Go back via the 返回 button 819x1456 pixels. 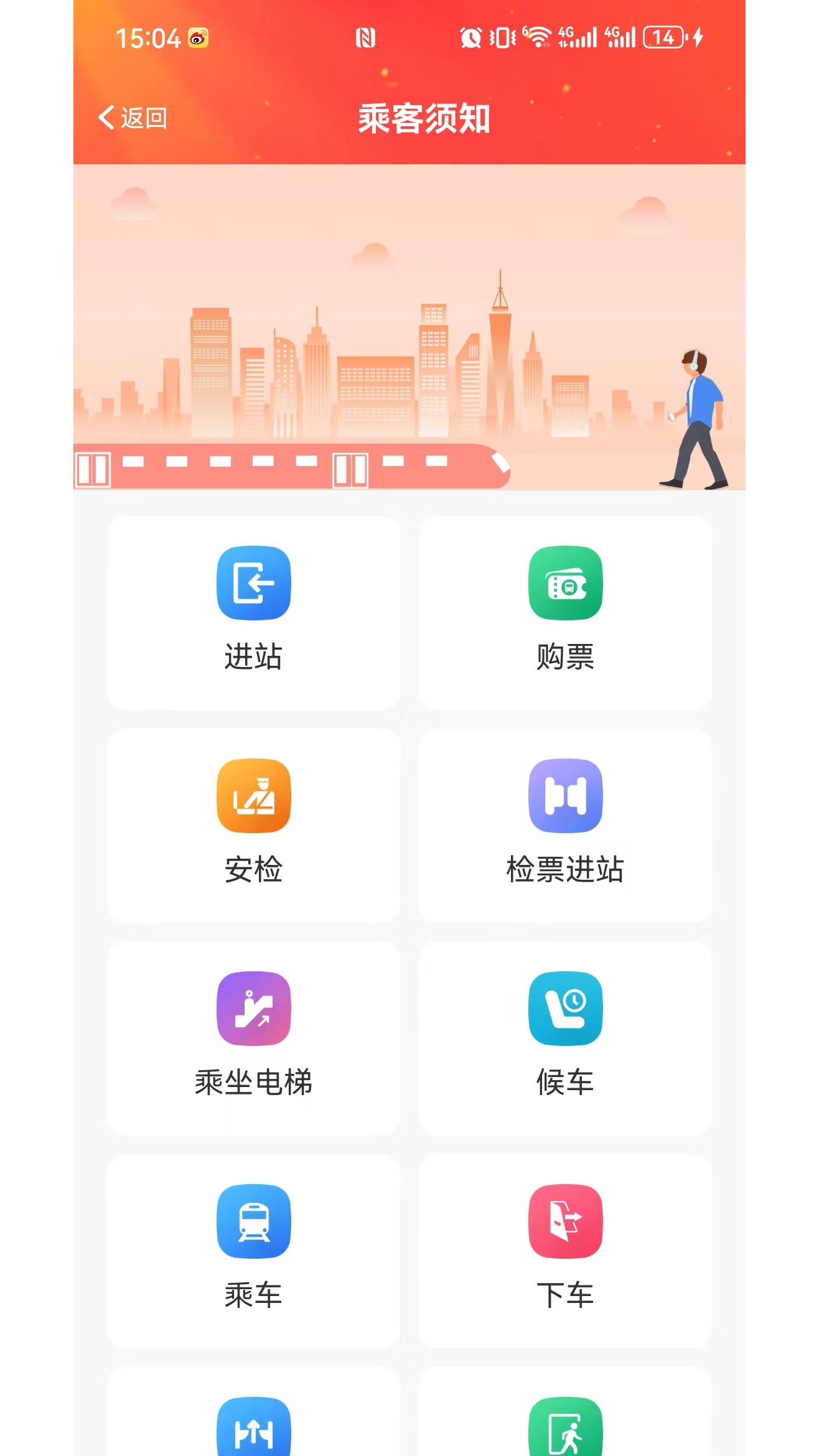133,116
